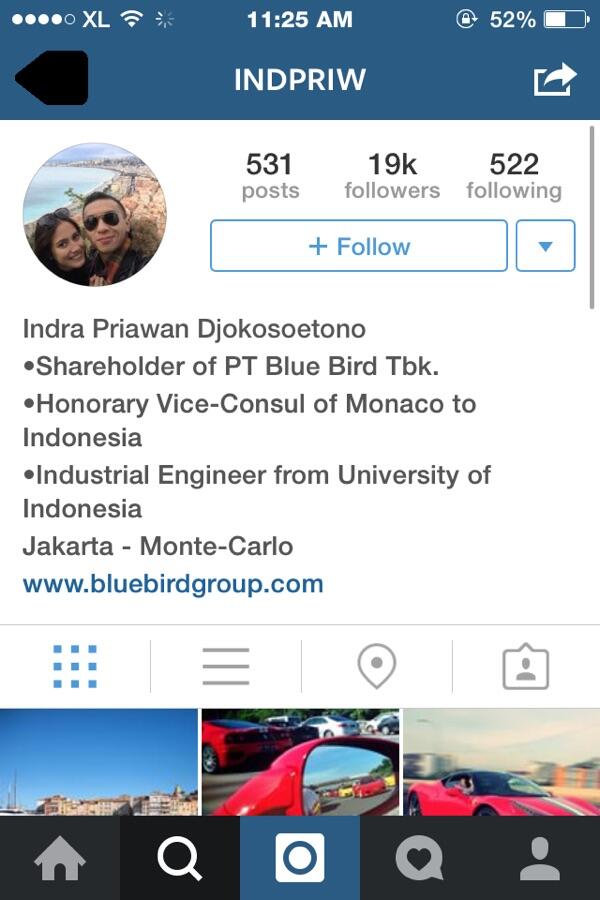Switch to list view of posts

pos(226,666)
